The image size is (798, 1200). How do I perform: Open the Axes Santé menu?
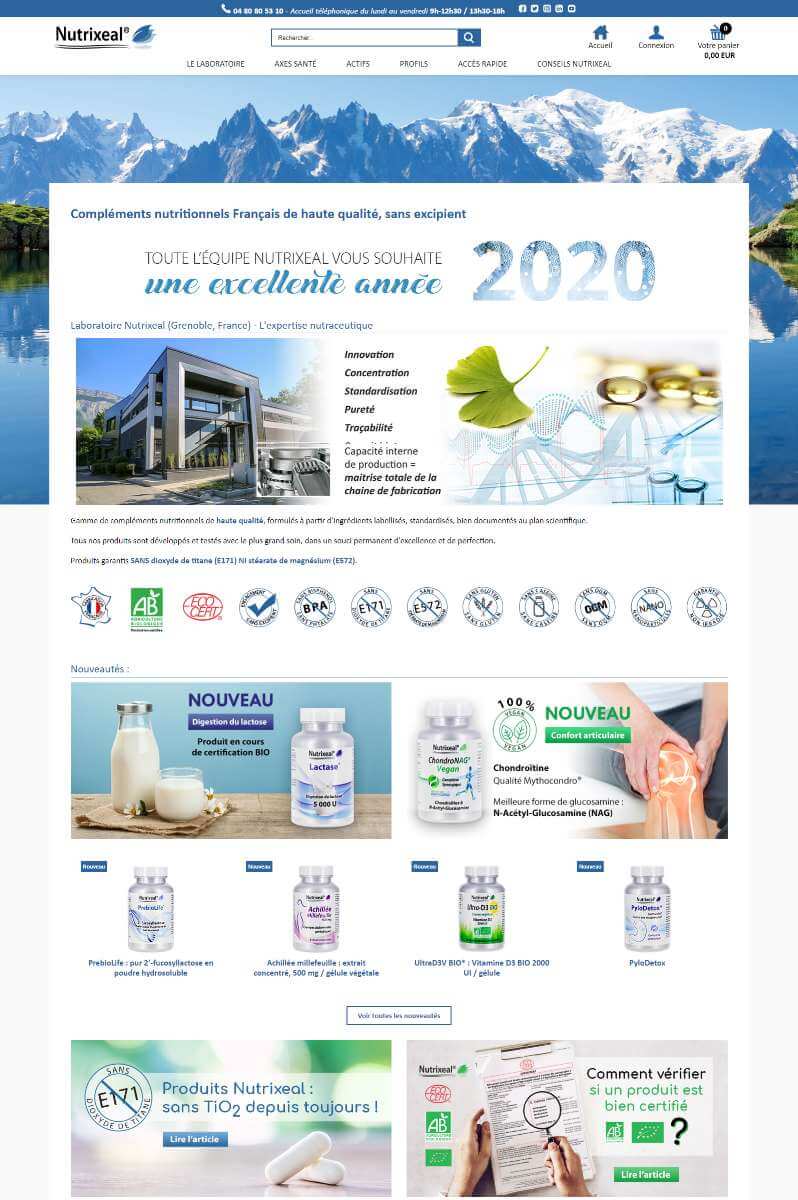click(295, 64)
